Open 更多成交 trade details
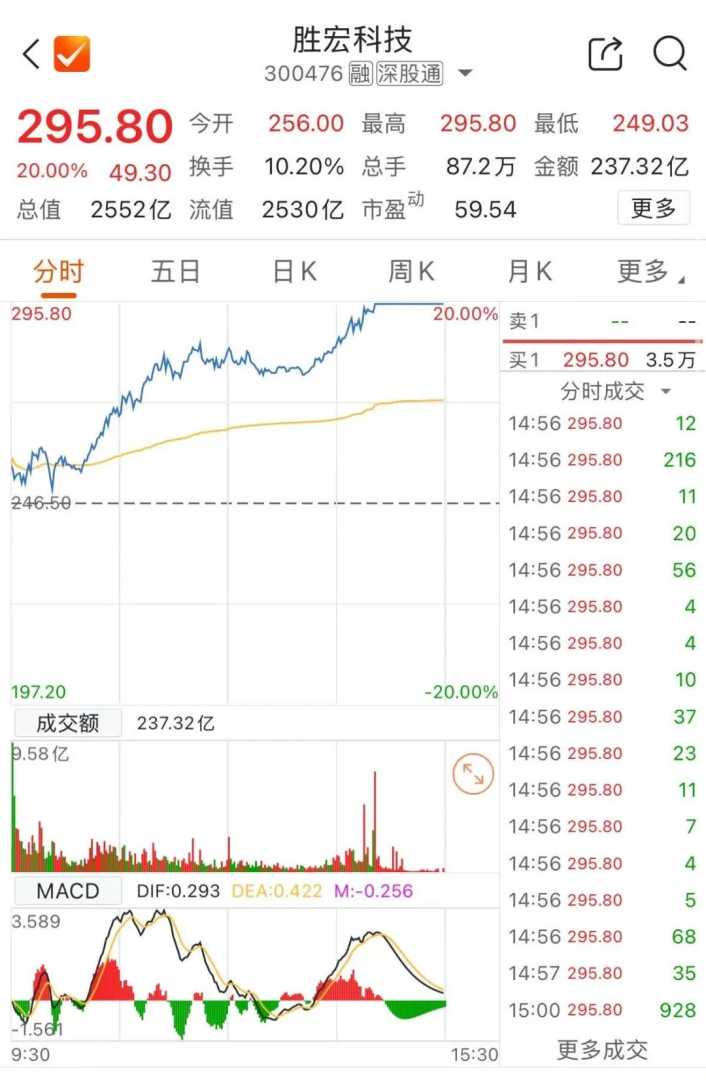 602,1049
